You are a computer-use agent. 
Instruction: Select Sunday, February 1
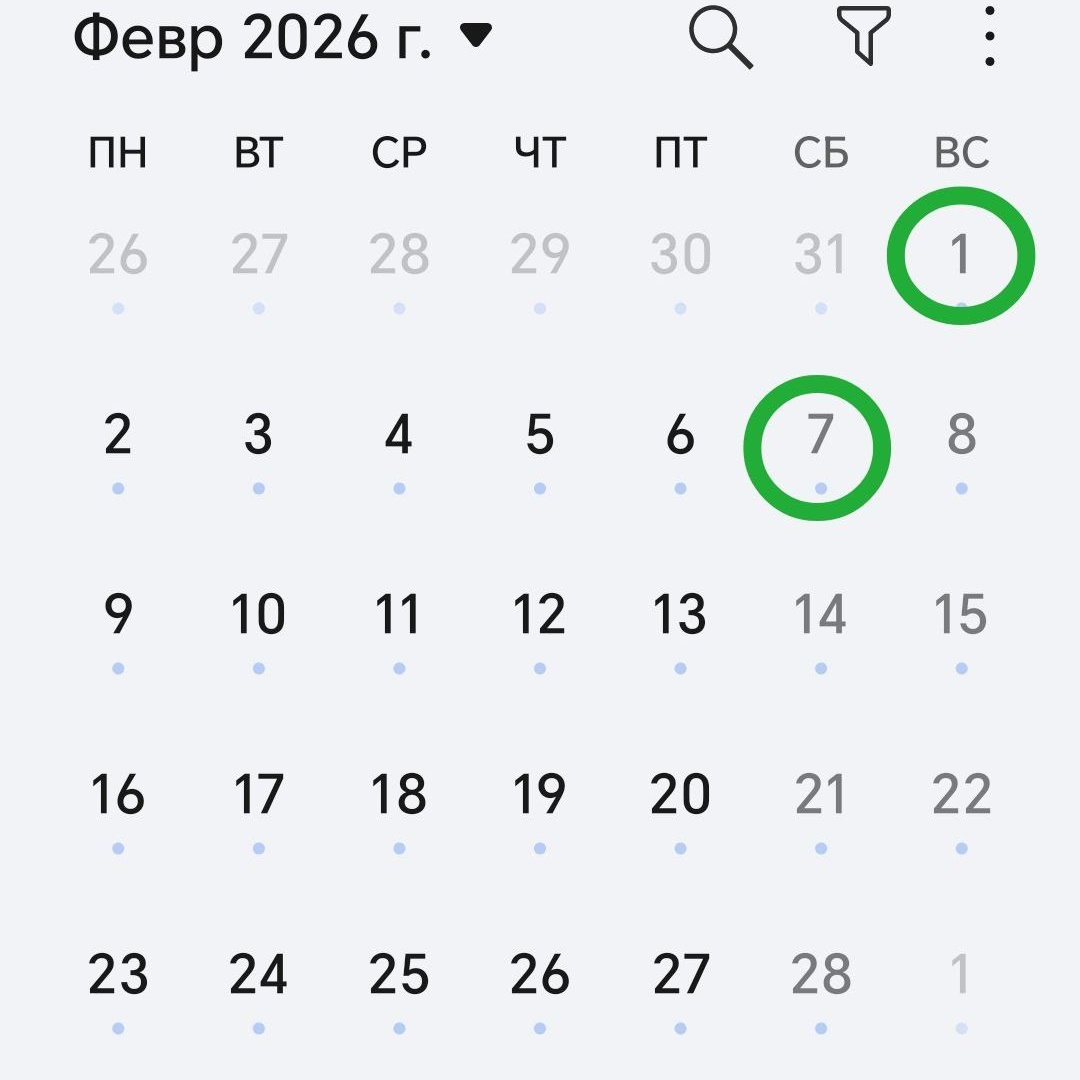click(960, 256)
